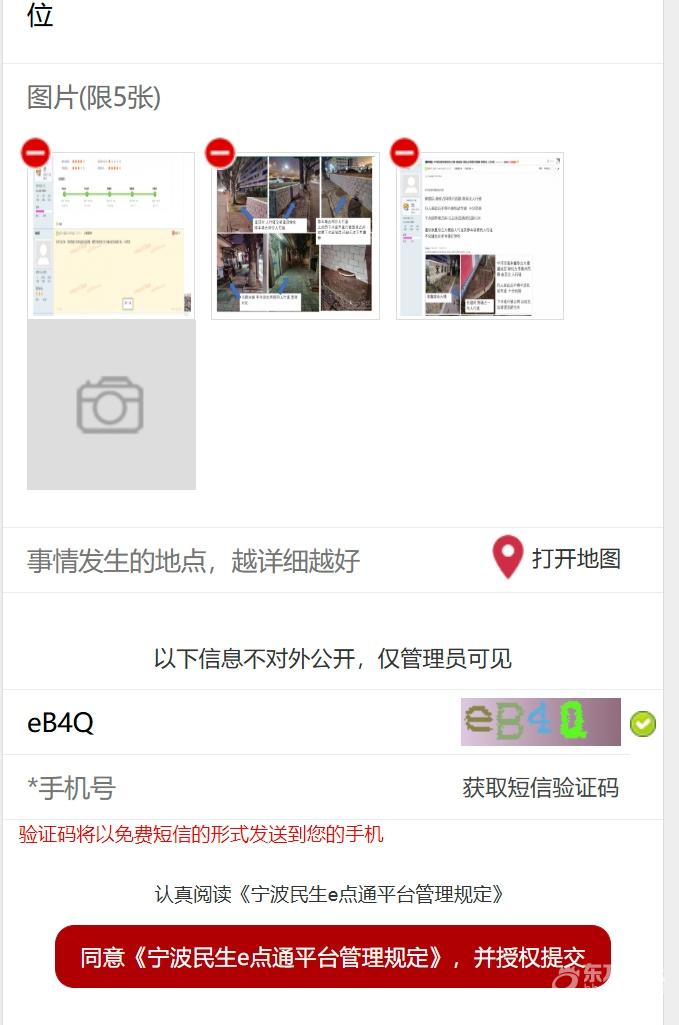Screen dimensions: 679x1025
Task: View the second uploaded street photos
Action: pyautogui.click(x=295, y=237)
